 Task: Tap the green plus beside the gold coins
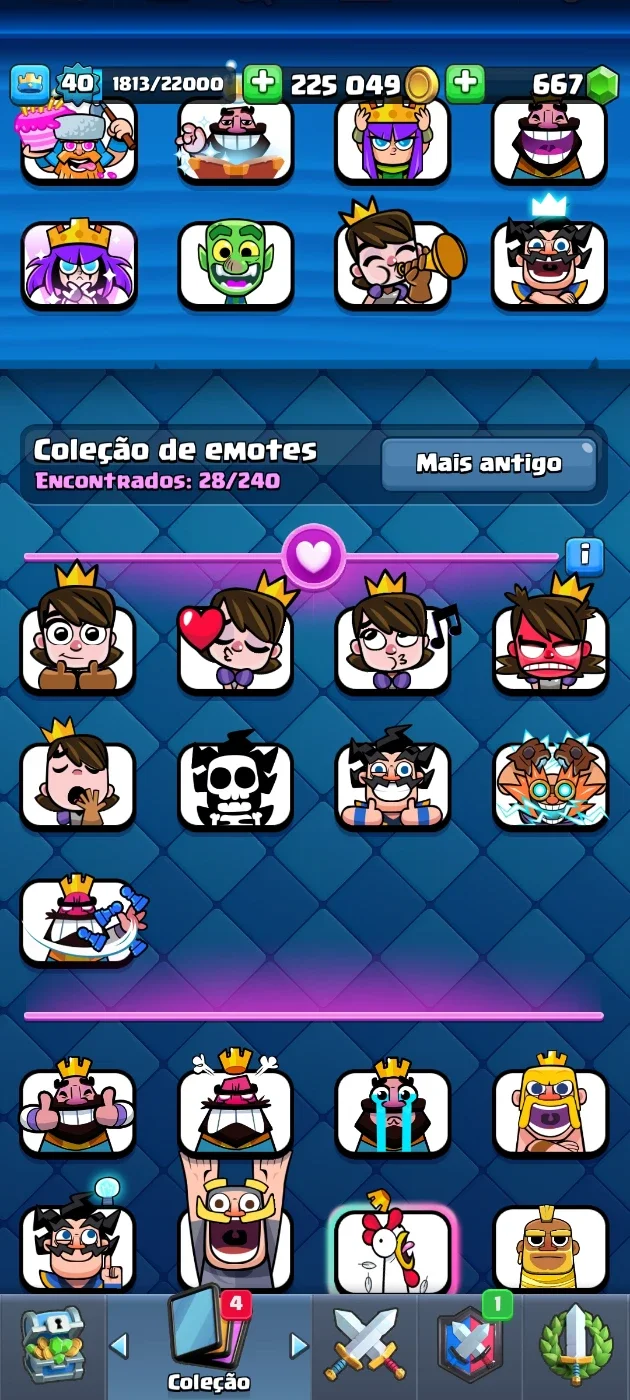(263, 84)
